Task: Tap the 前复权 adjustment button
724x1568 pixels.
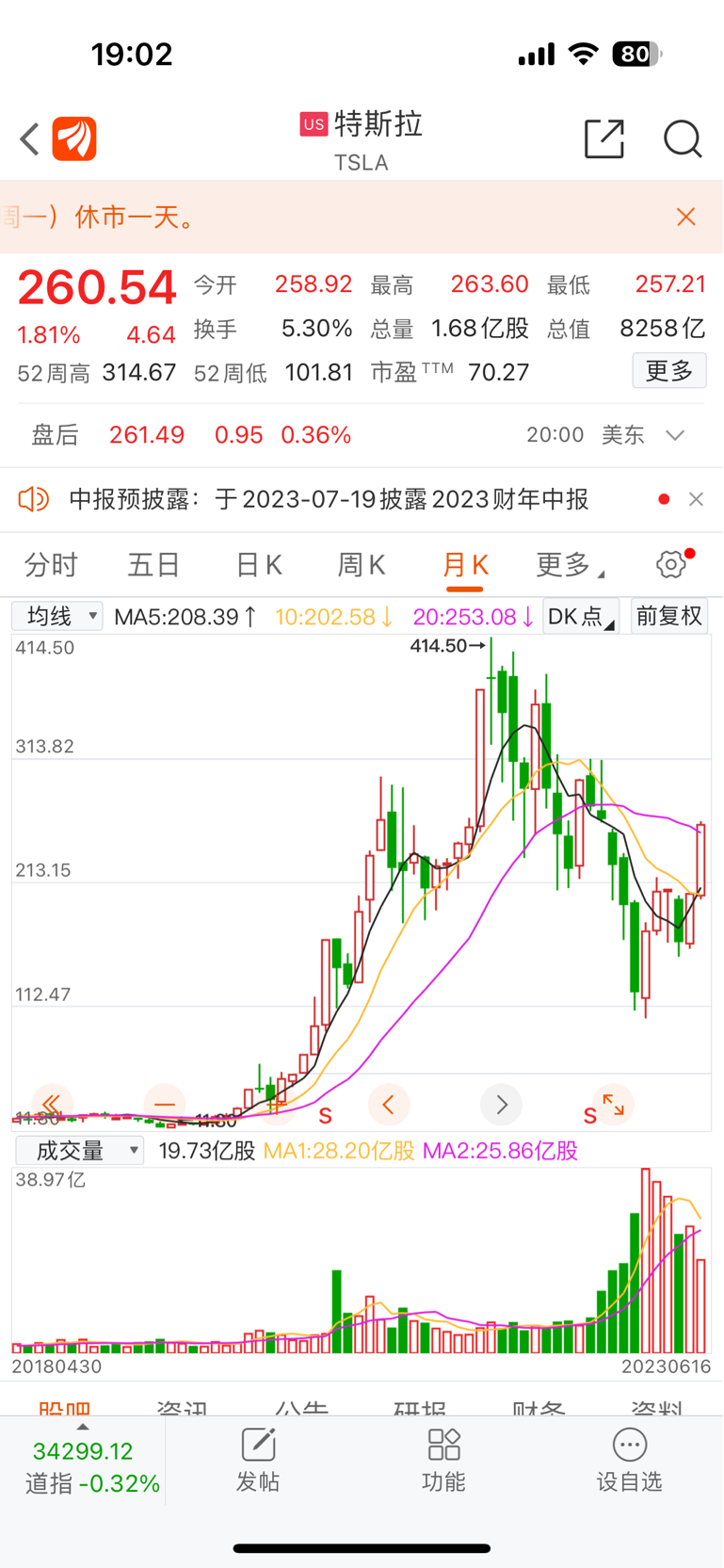Action: pyautogui.click(x=669, y=617)
